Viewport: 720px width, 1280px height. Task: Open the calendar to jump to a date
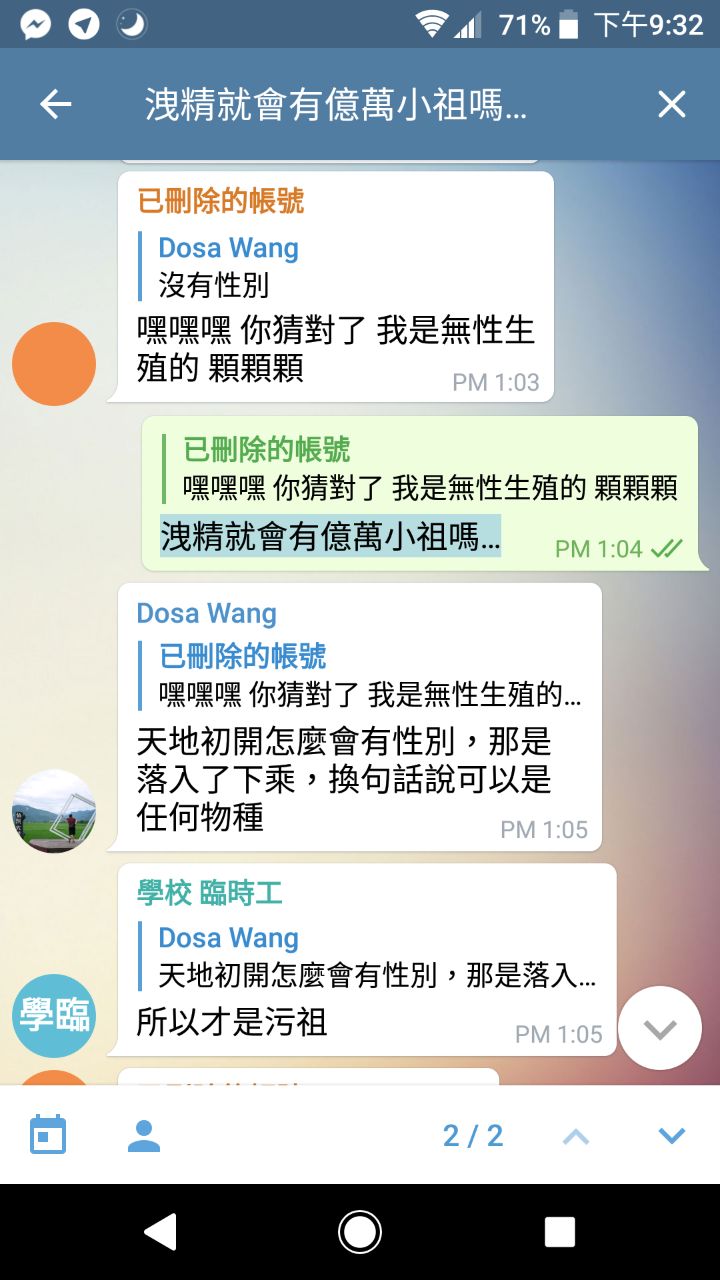point(48,1135)
